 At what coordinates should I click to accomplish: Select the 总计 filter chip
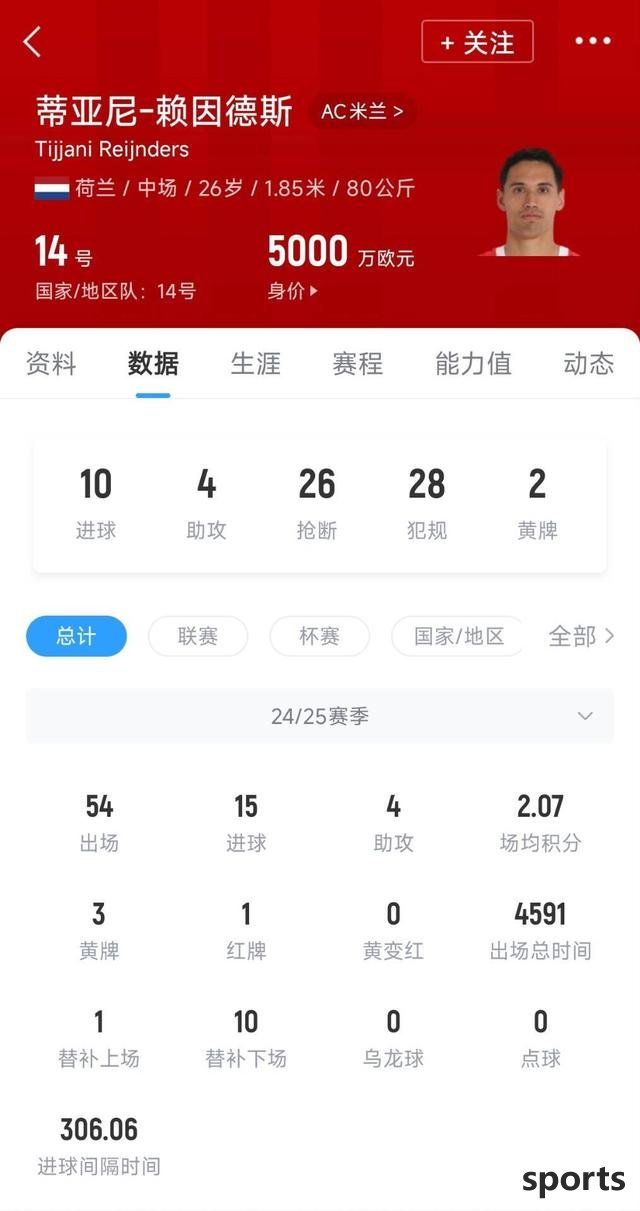[76, 636]
